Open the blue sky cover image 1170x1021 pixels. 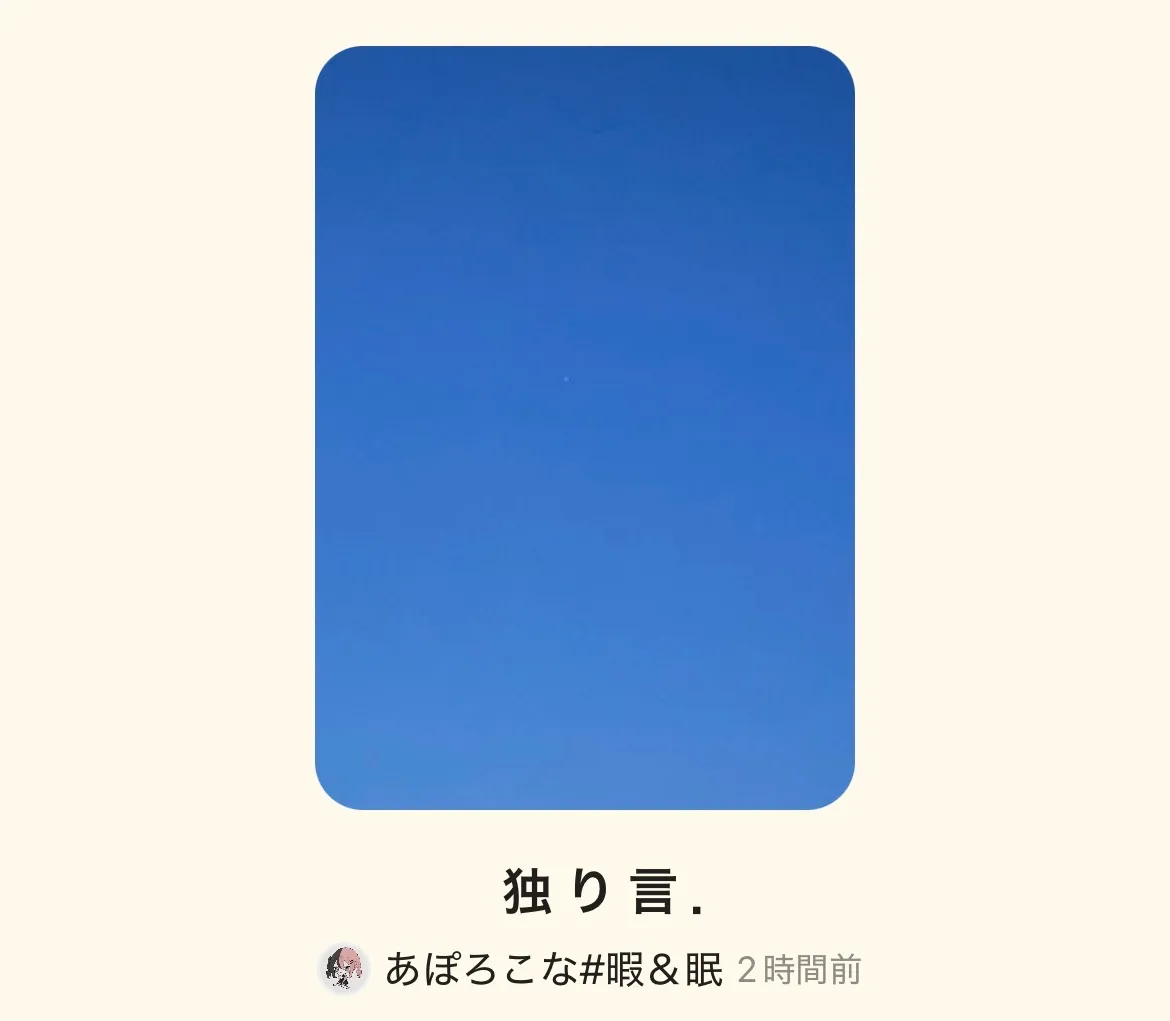click(x=584, y=428)
